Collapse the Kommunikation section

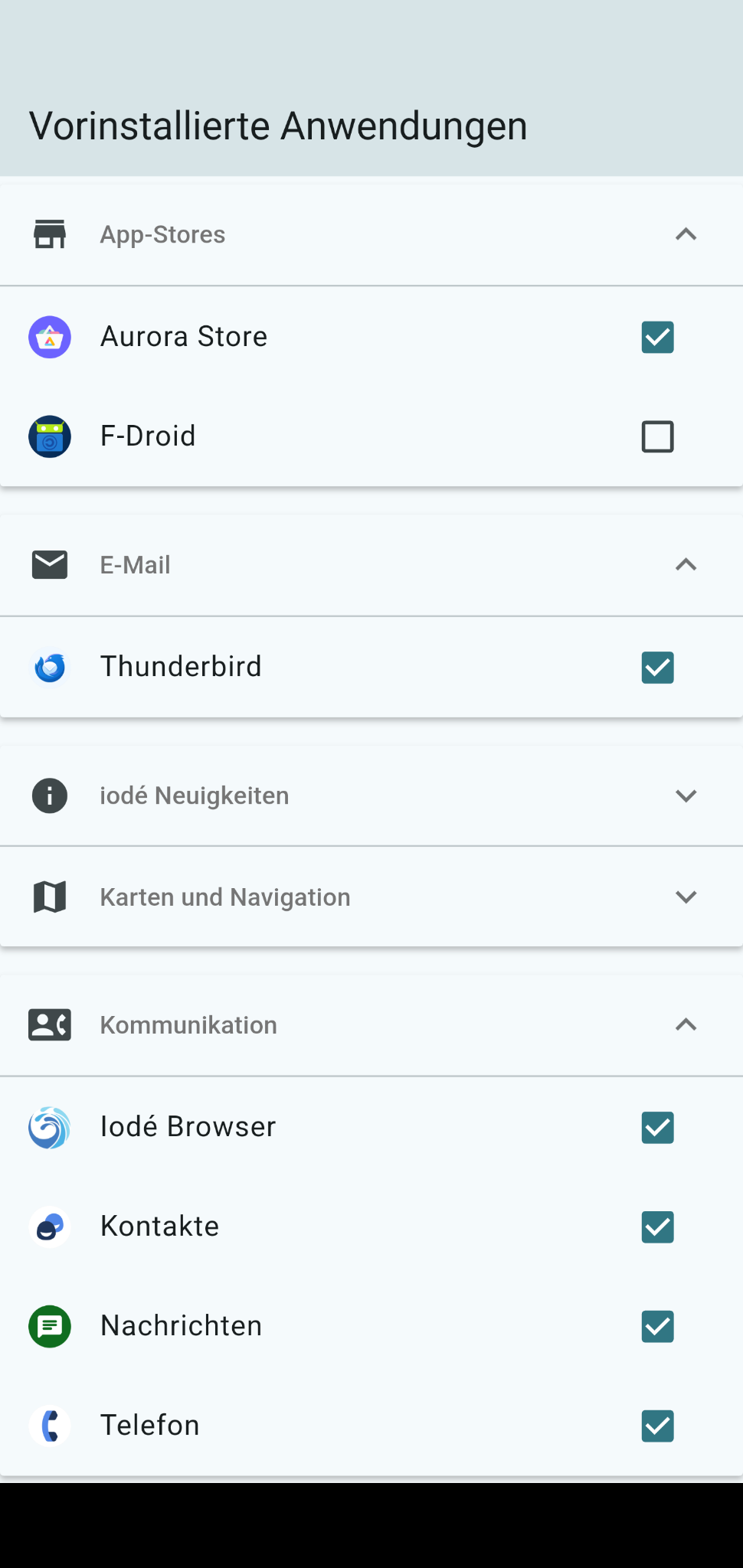686,1024
